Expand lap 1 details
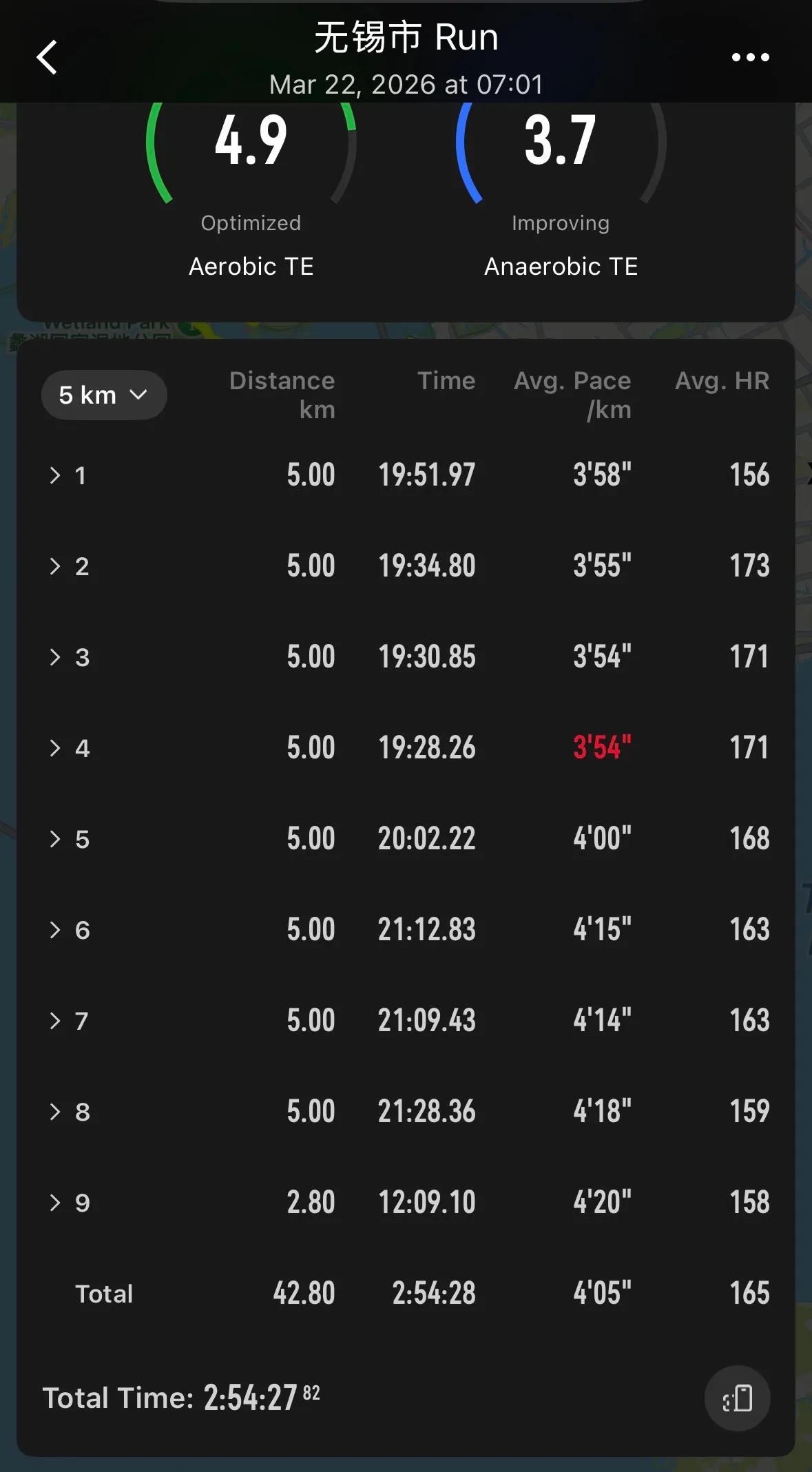812x1472 pixels. coord(55,475)
